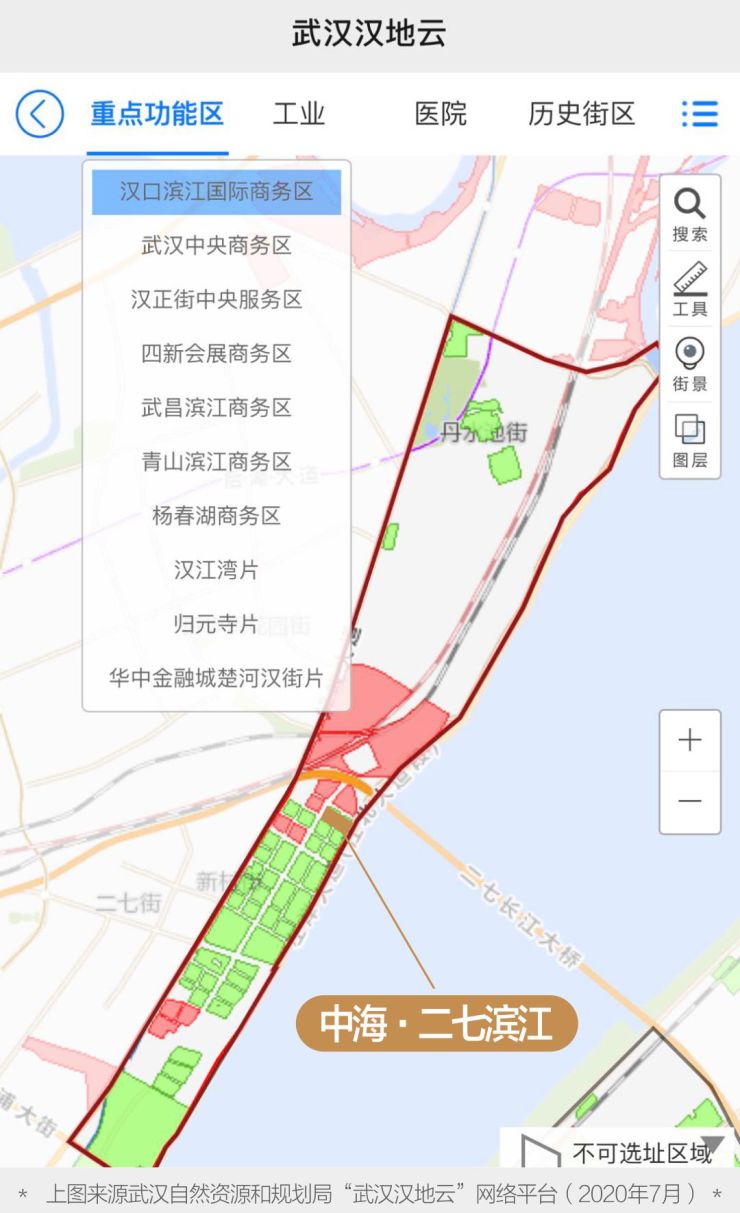
Task: Collapse the 重点功能区 dropdown tab
Action: point(157,114)
